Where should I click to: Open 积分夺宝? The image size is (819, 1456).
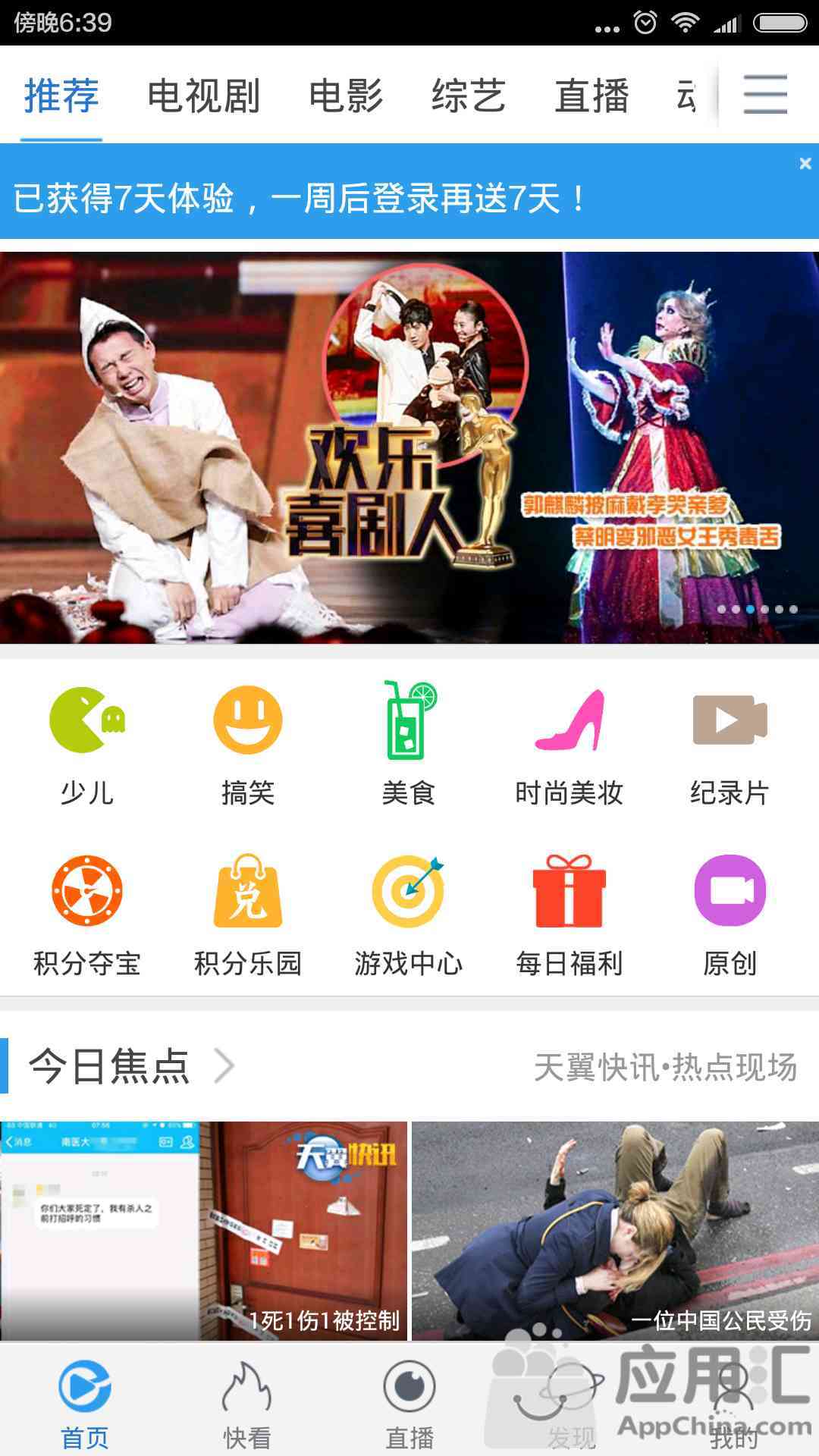pos(87,915)
